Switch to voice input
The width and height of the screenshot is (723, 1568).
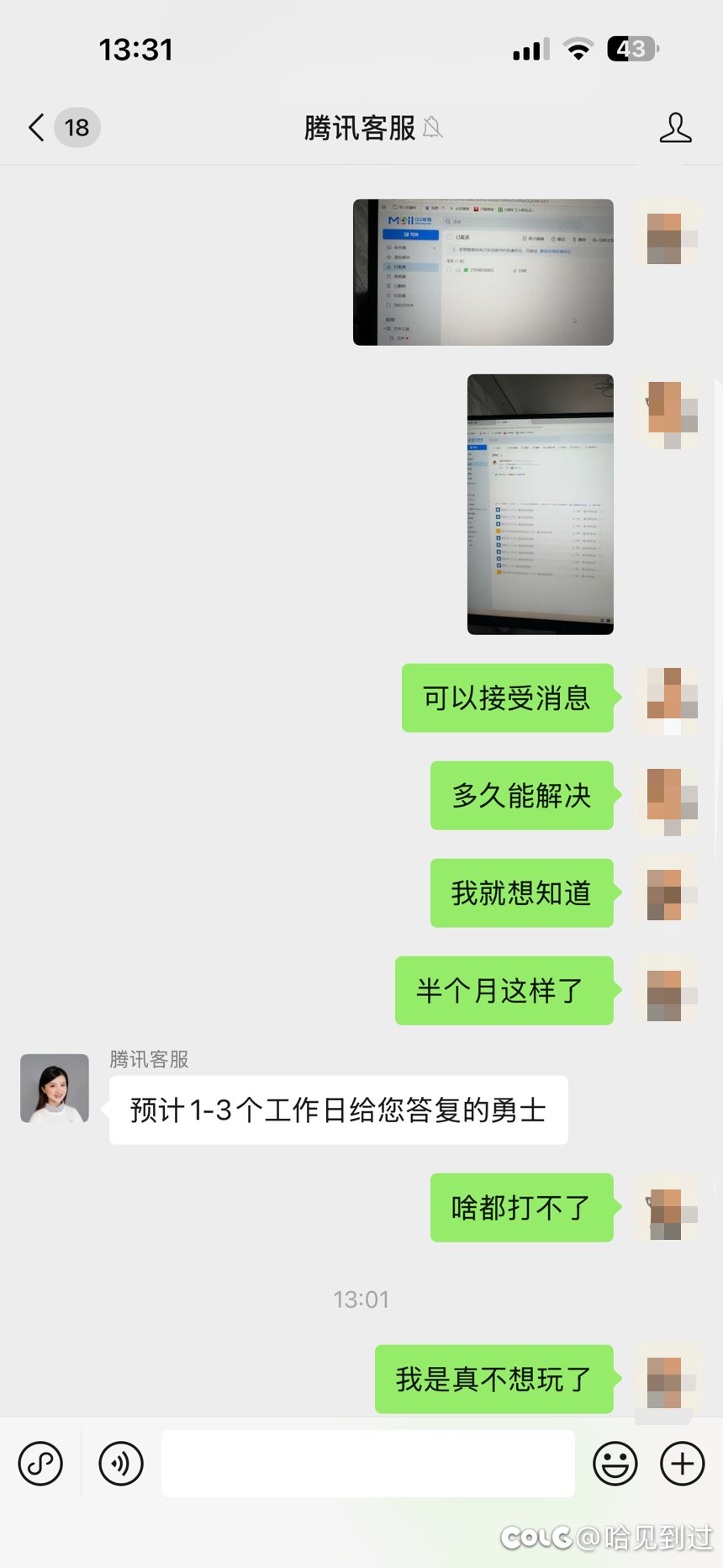tap(121, 1464)
